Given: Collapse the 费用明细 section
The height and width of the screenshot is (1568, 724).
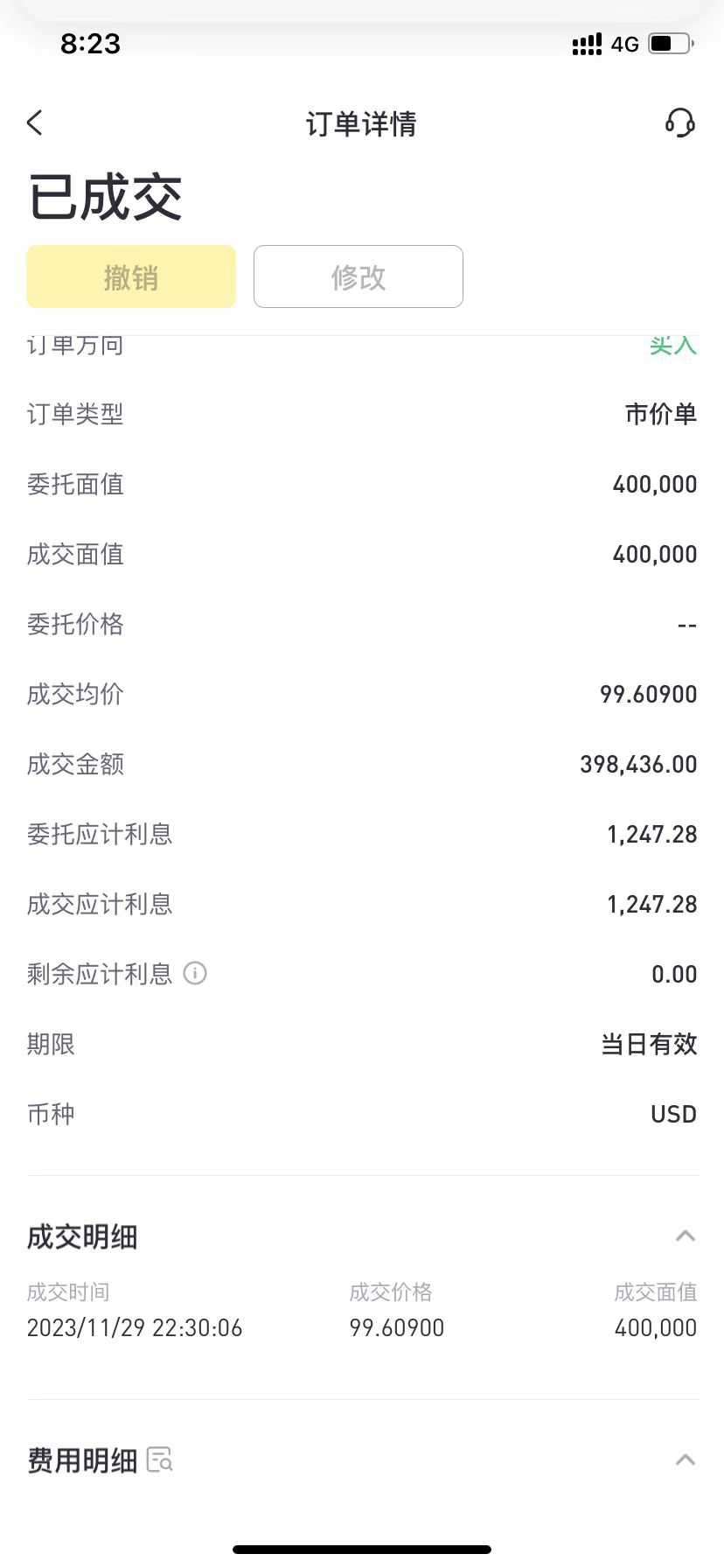Looking at the screenshot, I should click(x=686, y=1459).
